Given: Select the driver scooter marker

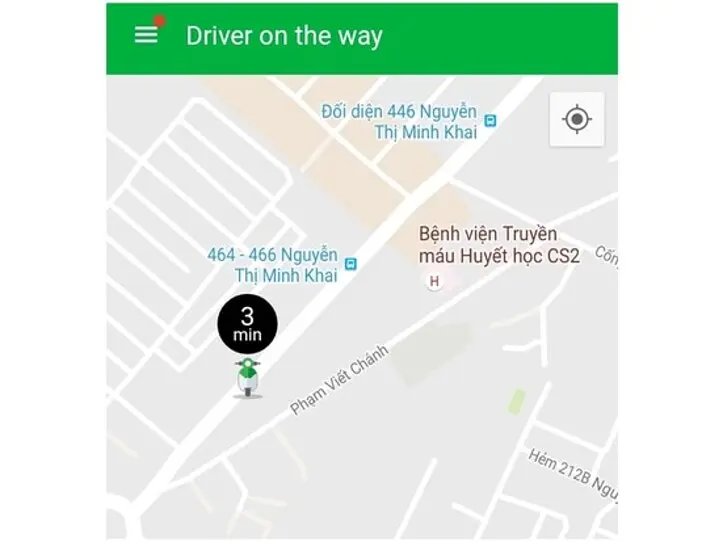Looking at the screenshot, I should click(247, 378).
